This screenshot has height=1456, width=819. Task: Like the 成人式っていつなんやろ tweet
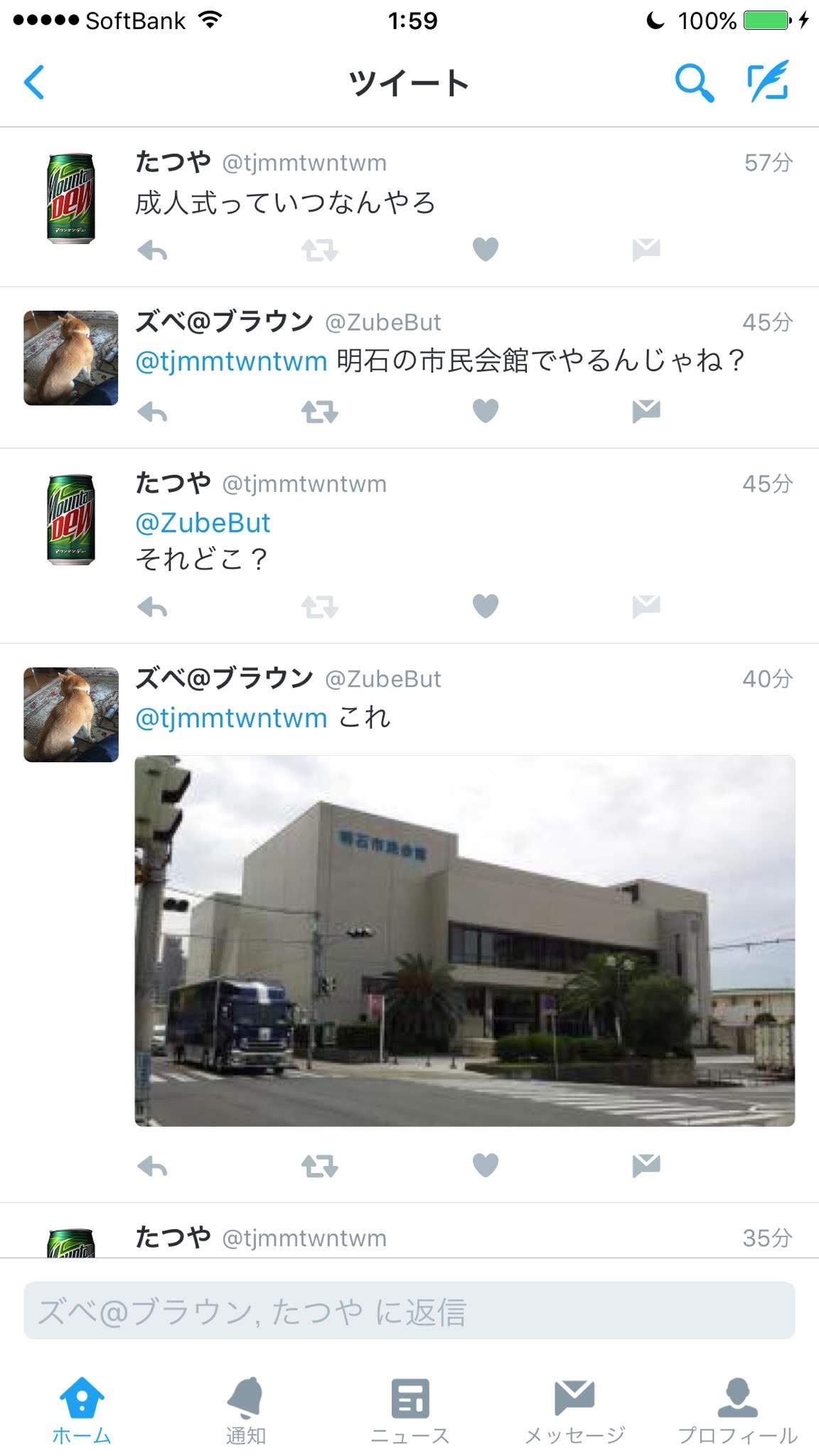(x=486, y=250)
